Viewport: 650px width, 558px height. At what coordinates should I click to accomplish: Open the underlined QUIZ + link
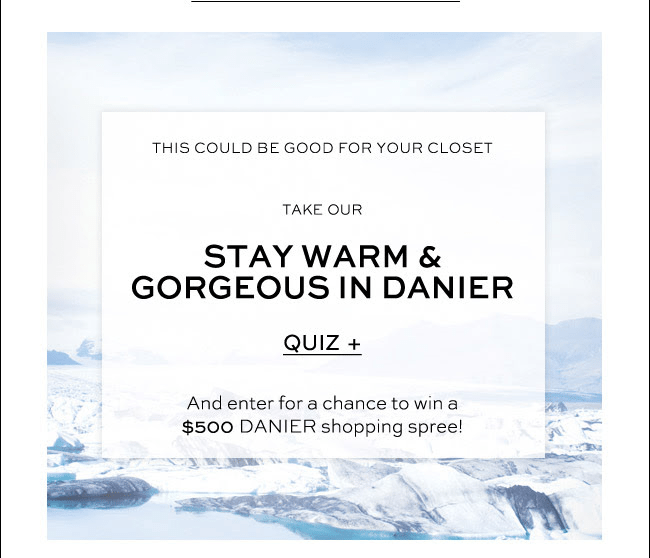click(x=322, y=343)
